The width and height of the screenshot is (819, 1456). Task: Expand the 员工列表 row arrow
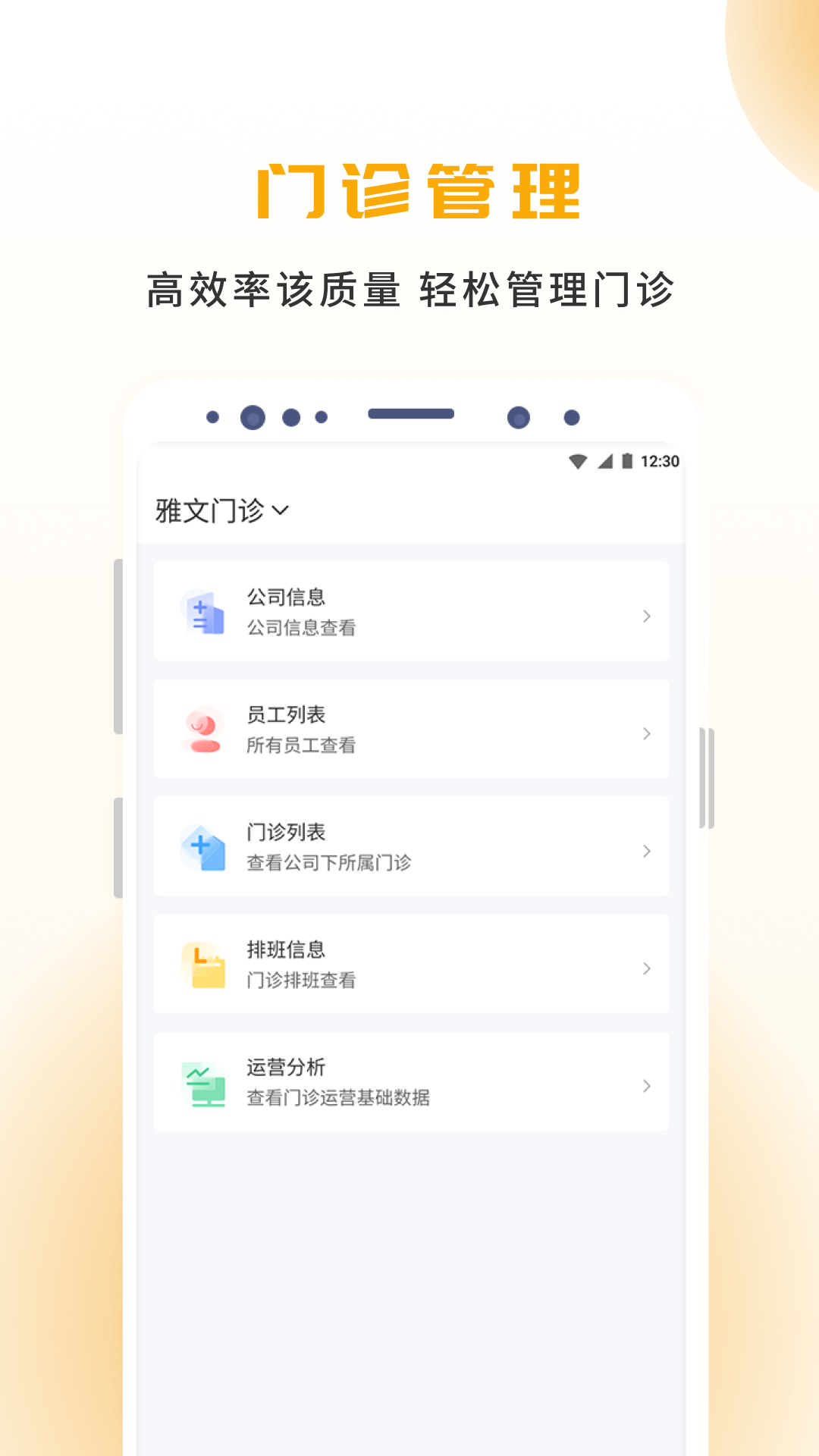coord(646,734)
